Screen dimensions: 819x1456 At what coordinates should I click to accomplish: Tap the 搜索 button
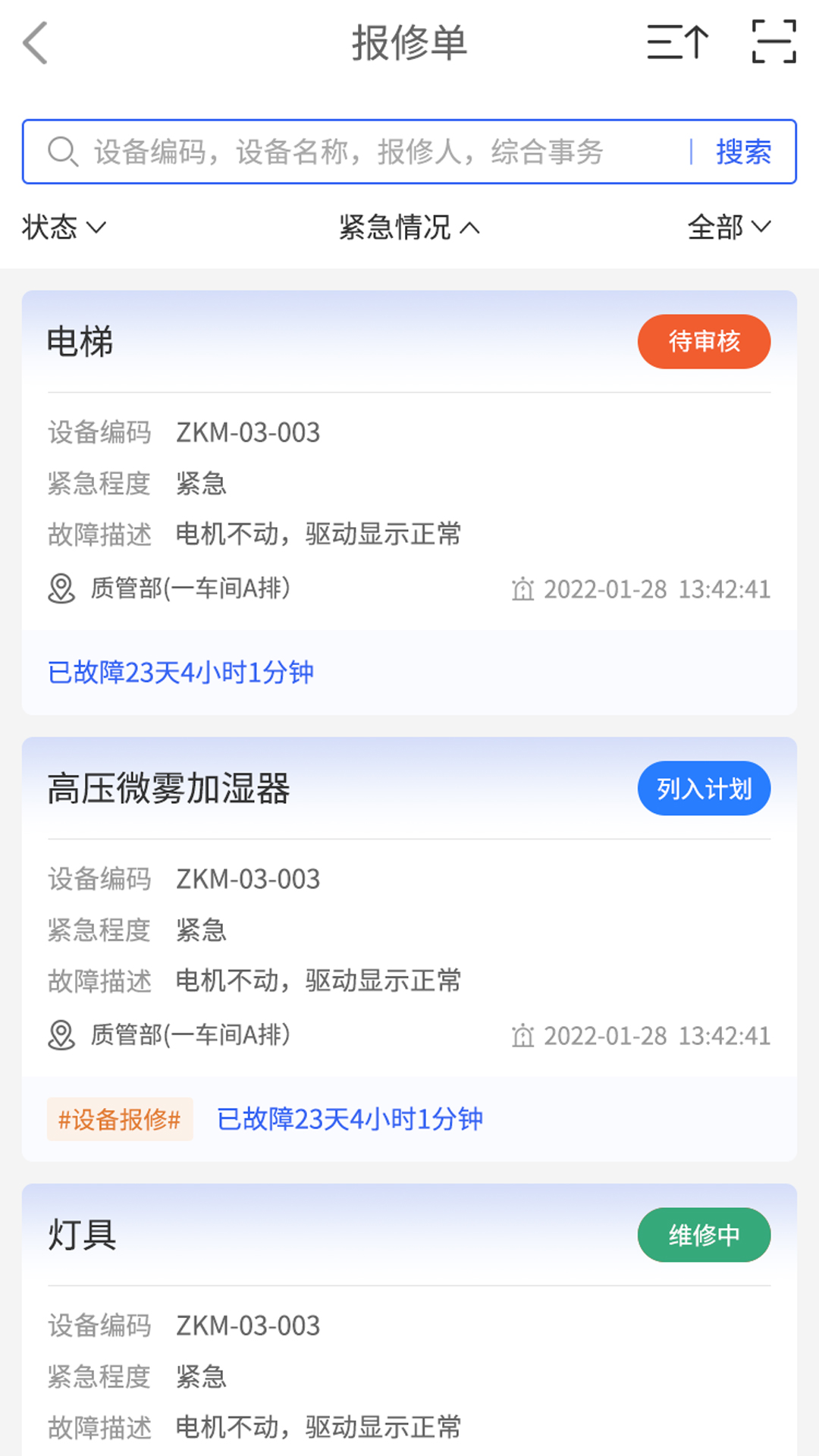click(x=743, y=152)
